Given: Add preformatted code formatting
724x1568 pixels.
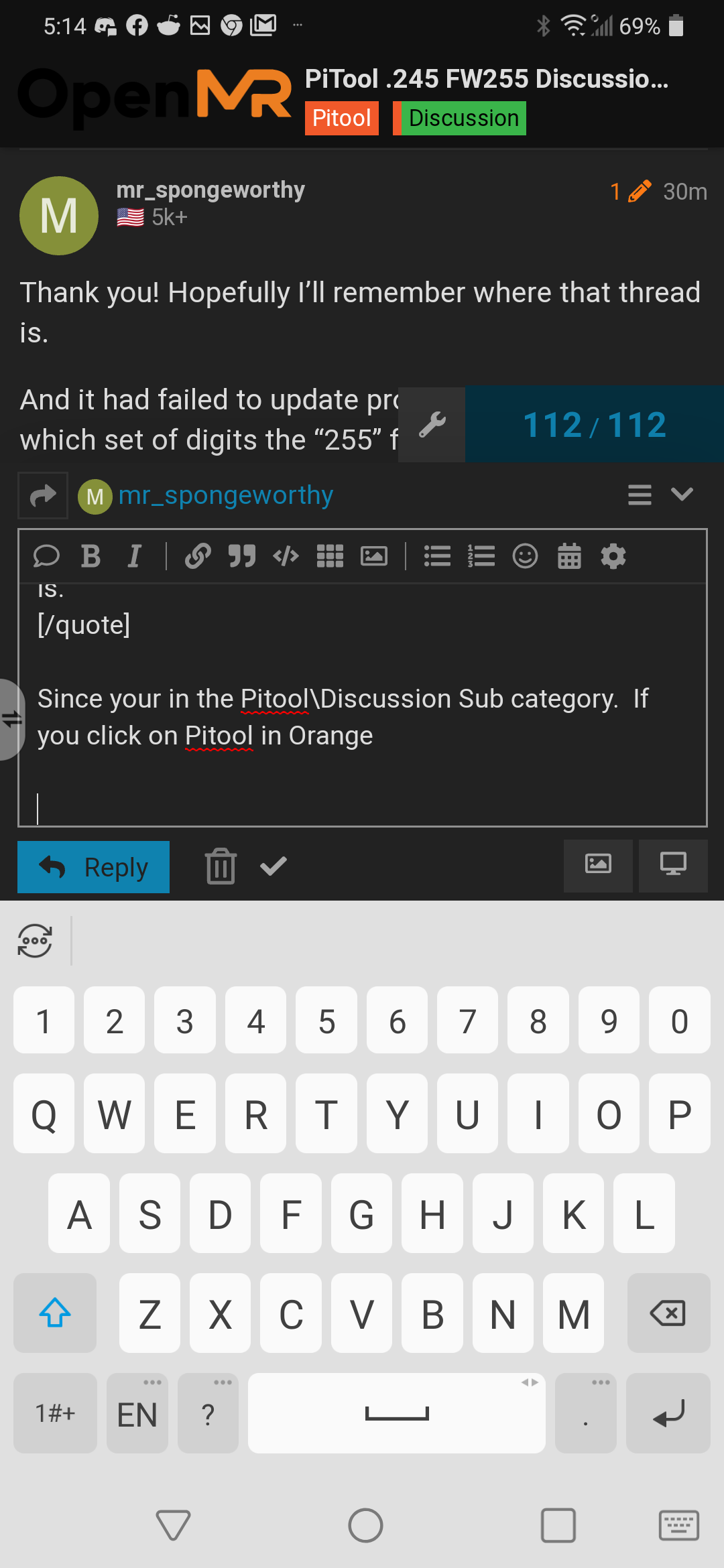Looking at the screenshot, I should coord(286,556).
